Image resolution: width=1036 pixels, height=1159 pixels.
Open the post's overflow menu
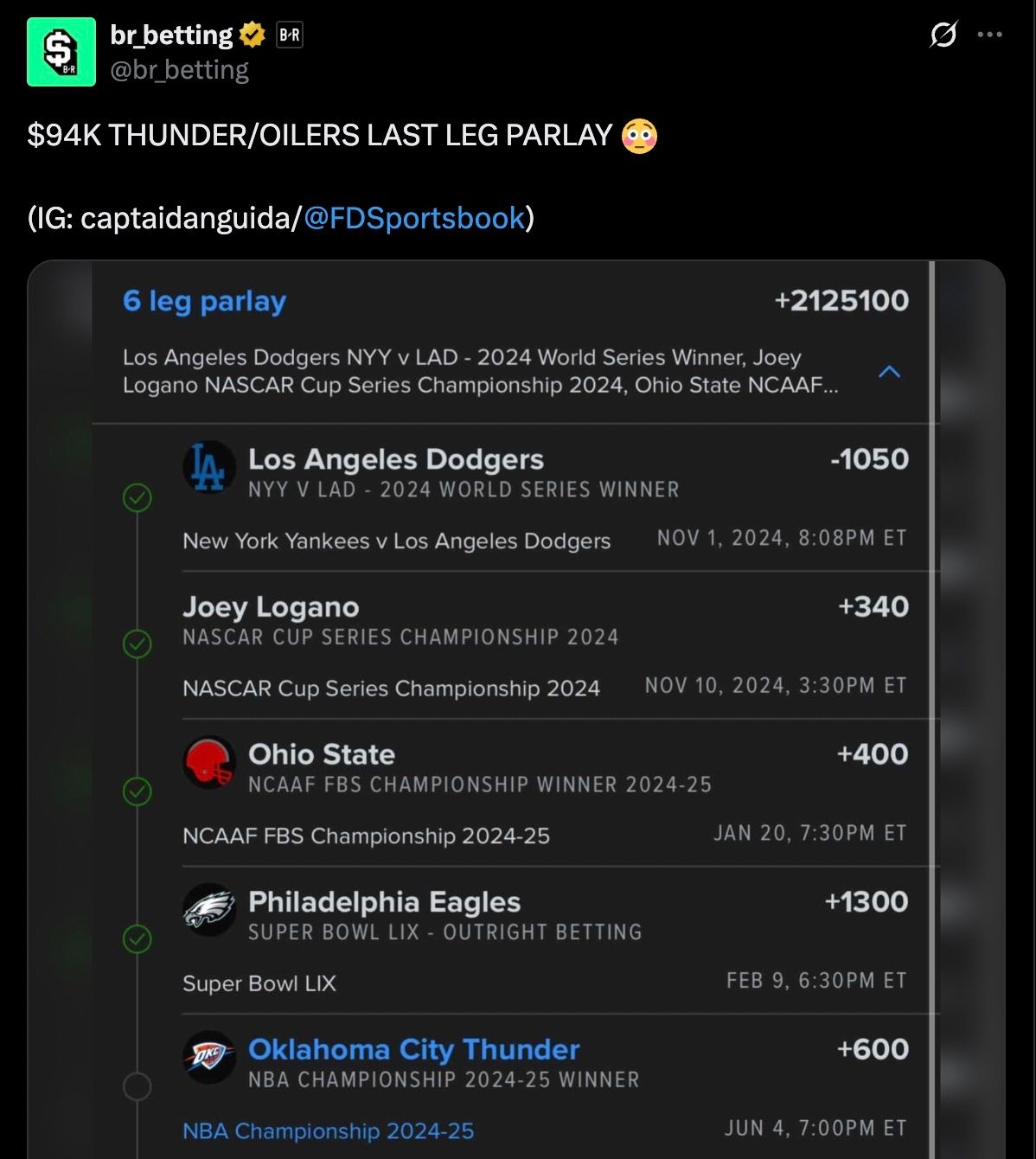click(x=989, y=35)
